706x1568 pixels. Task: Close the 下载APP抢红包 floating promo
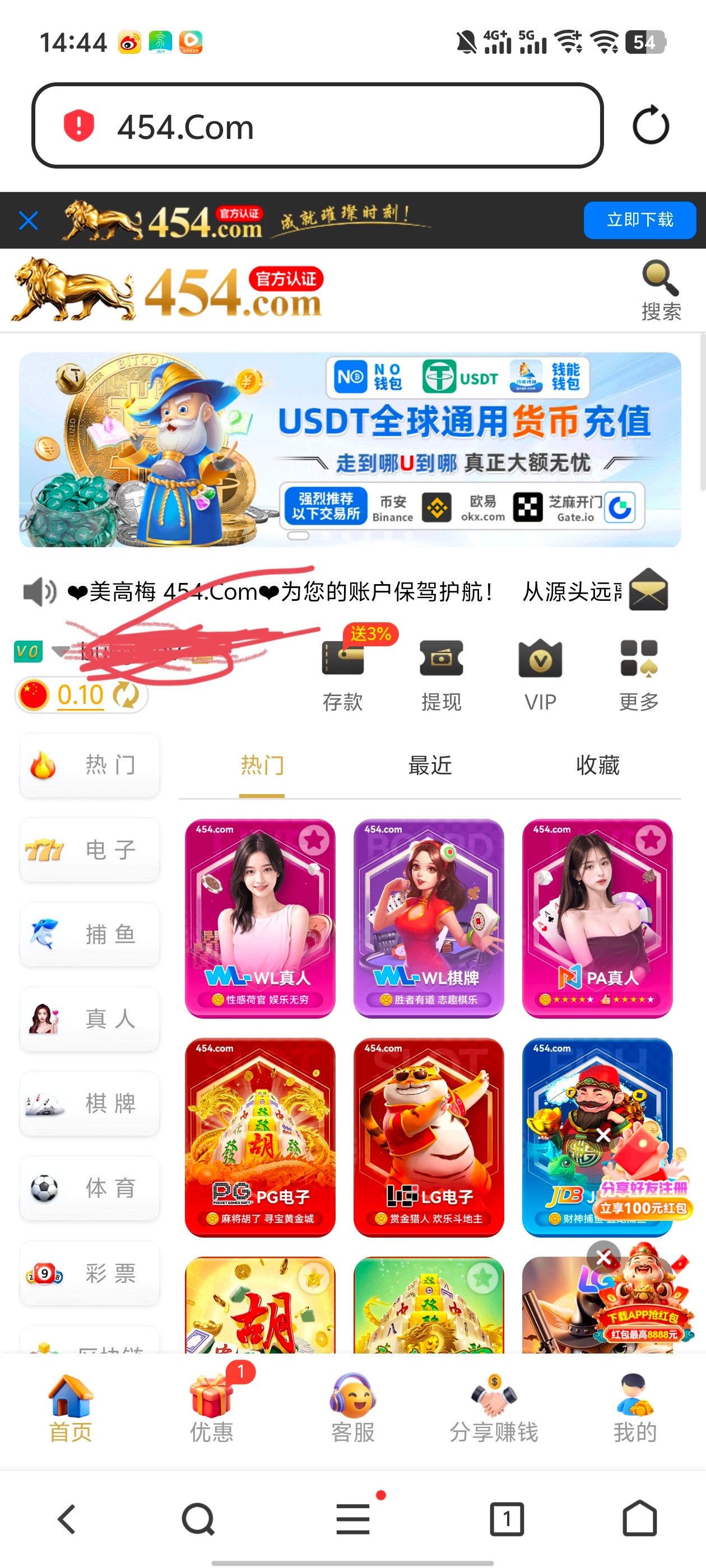pyautogui.click(x=603, y=1257)
